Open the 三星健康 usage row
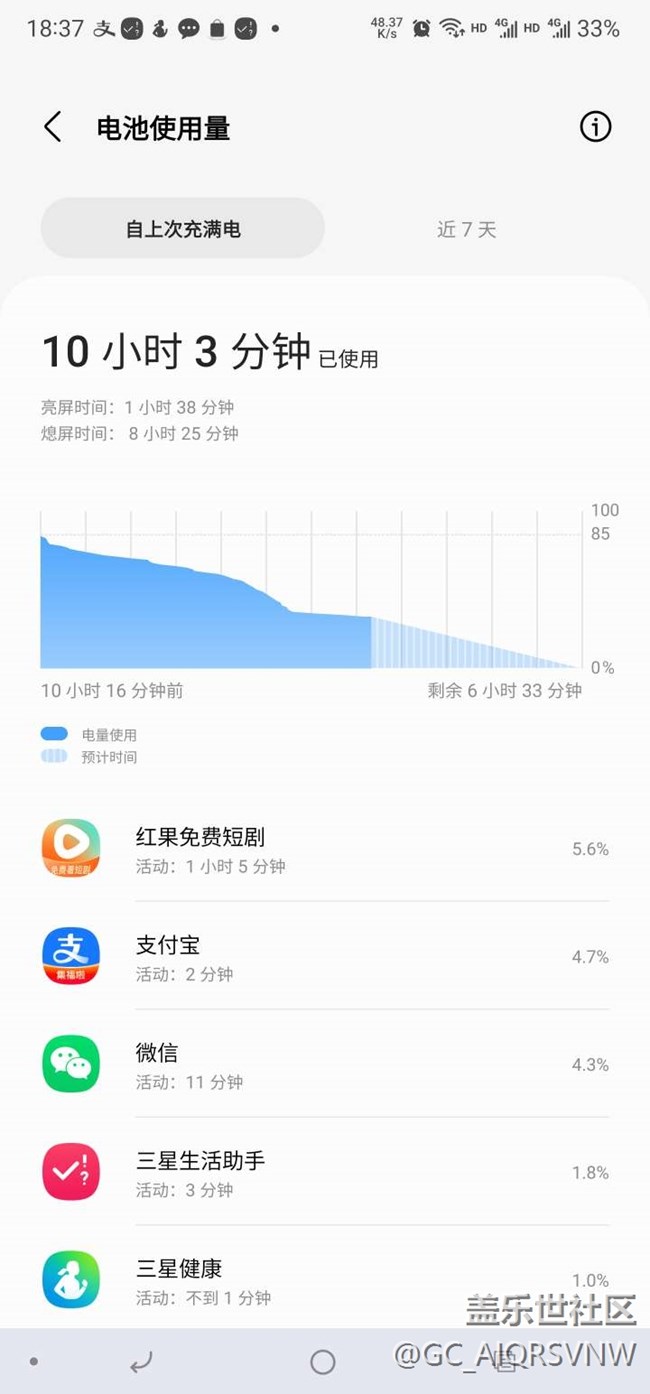This screenshot has width=650, height=1394. [325, 1280]
